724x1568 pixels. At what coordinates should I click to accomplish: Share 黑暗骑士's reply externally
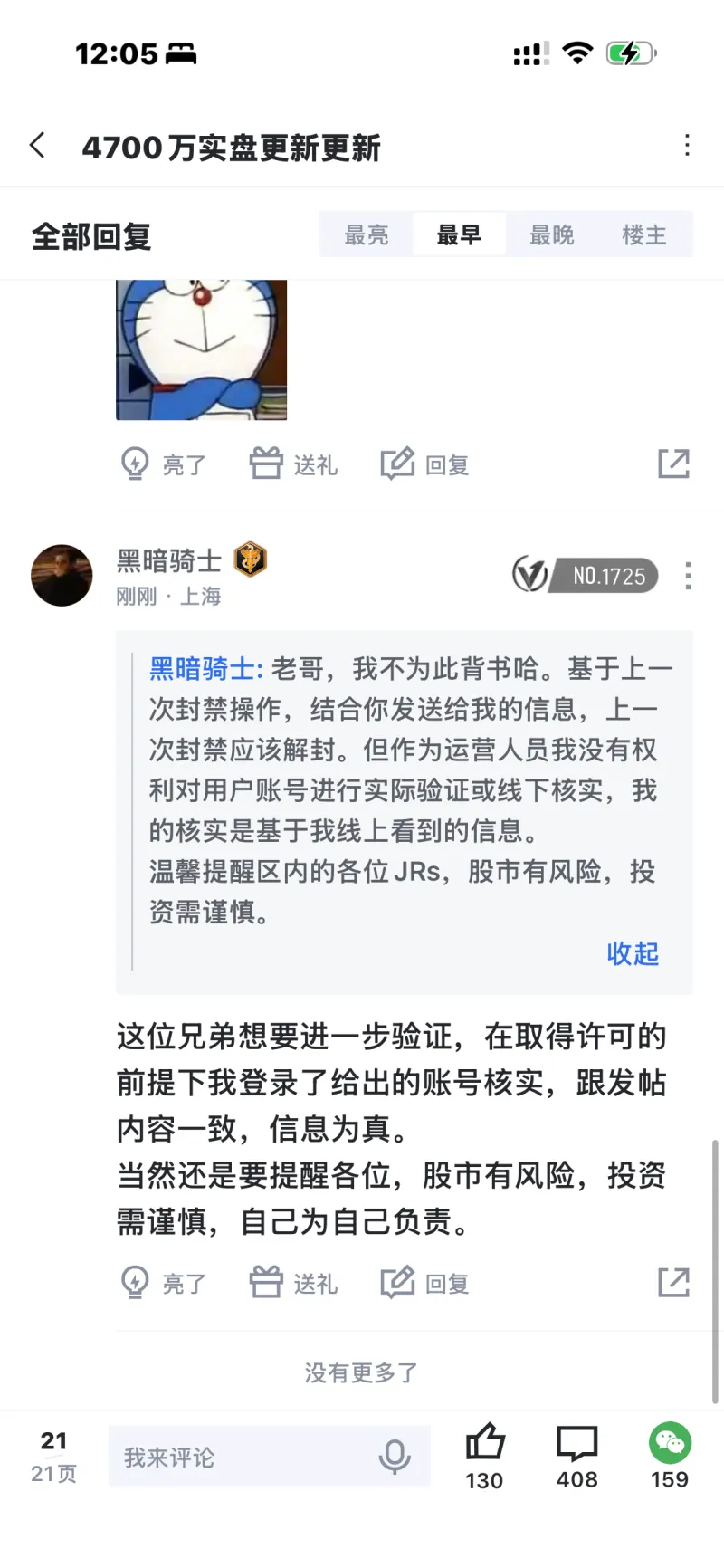(673, 1282)
